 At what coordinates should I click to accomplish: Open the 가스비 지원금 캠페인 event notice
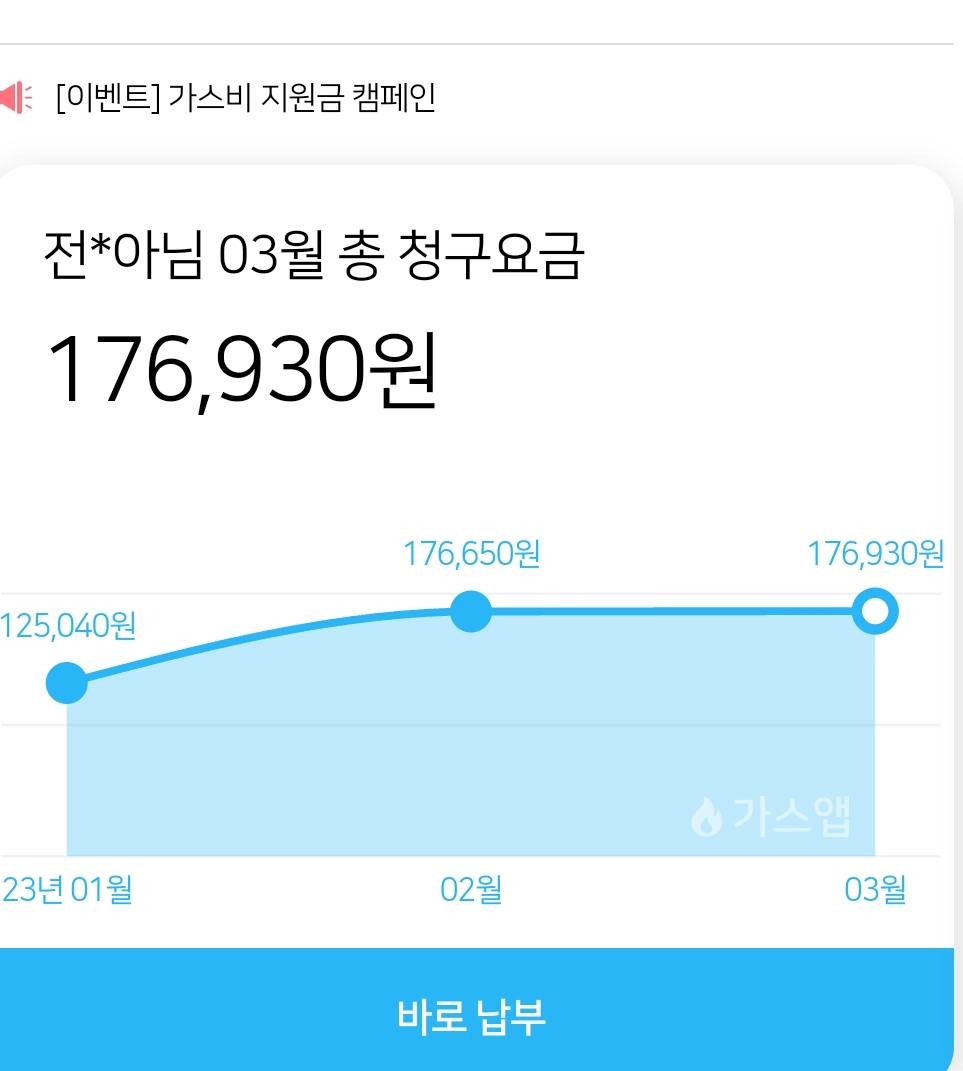(x=246, y=99)
